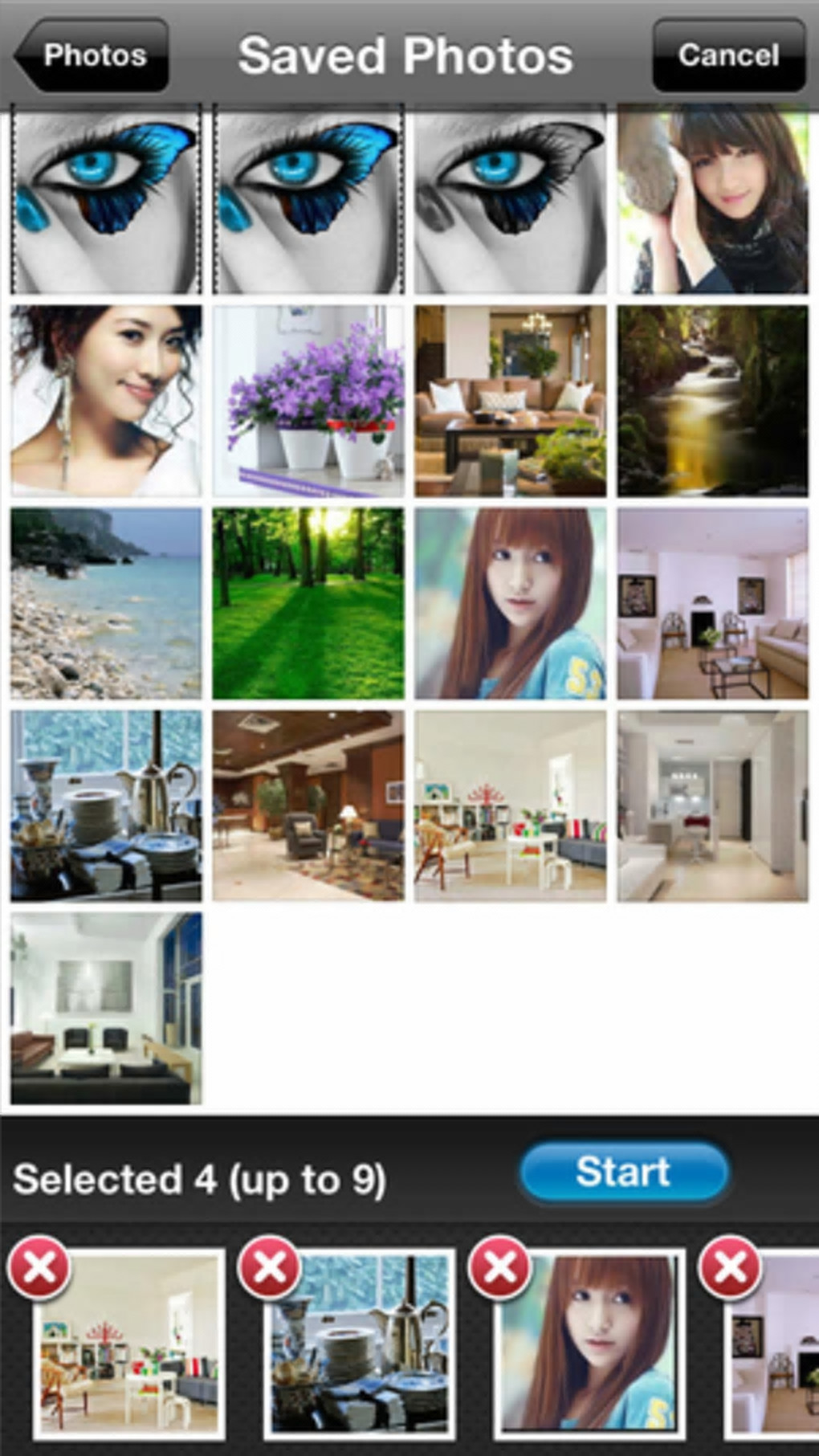
Task: Select the brown sofa living room photo
Action: [511, 401]
